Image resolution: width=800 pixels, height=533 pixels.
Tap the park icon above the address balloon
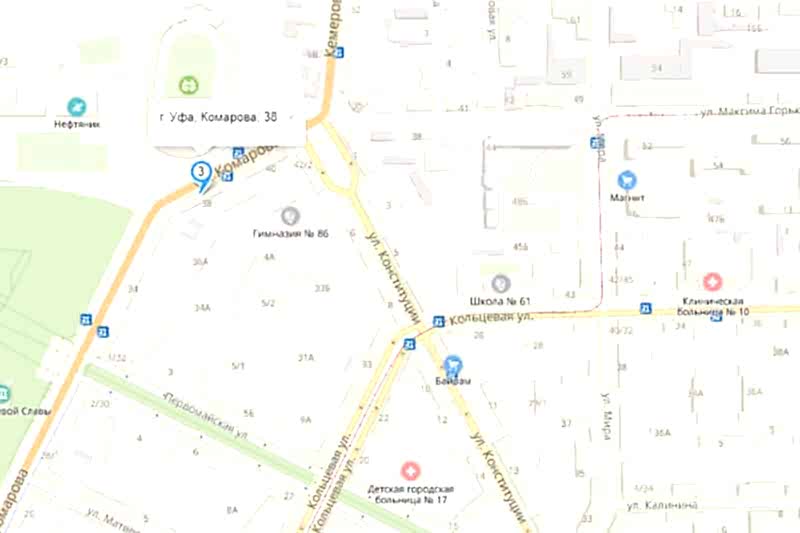click(186, 86)
